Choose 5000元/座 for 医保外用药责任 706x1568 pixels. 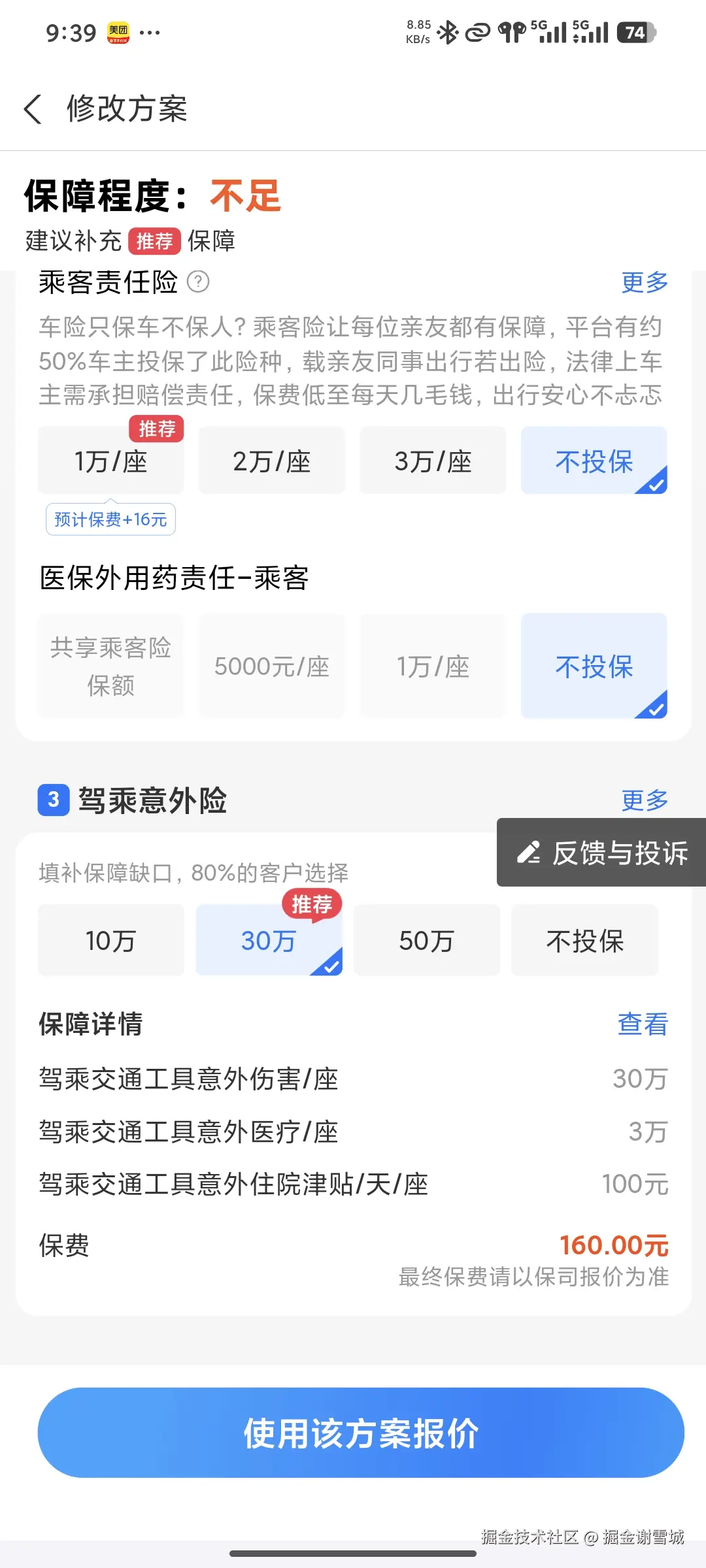[x=271, y=665]
